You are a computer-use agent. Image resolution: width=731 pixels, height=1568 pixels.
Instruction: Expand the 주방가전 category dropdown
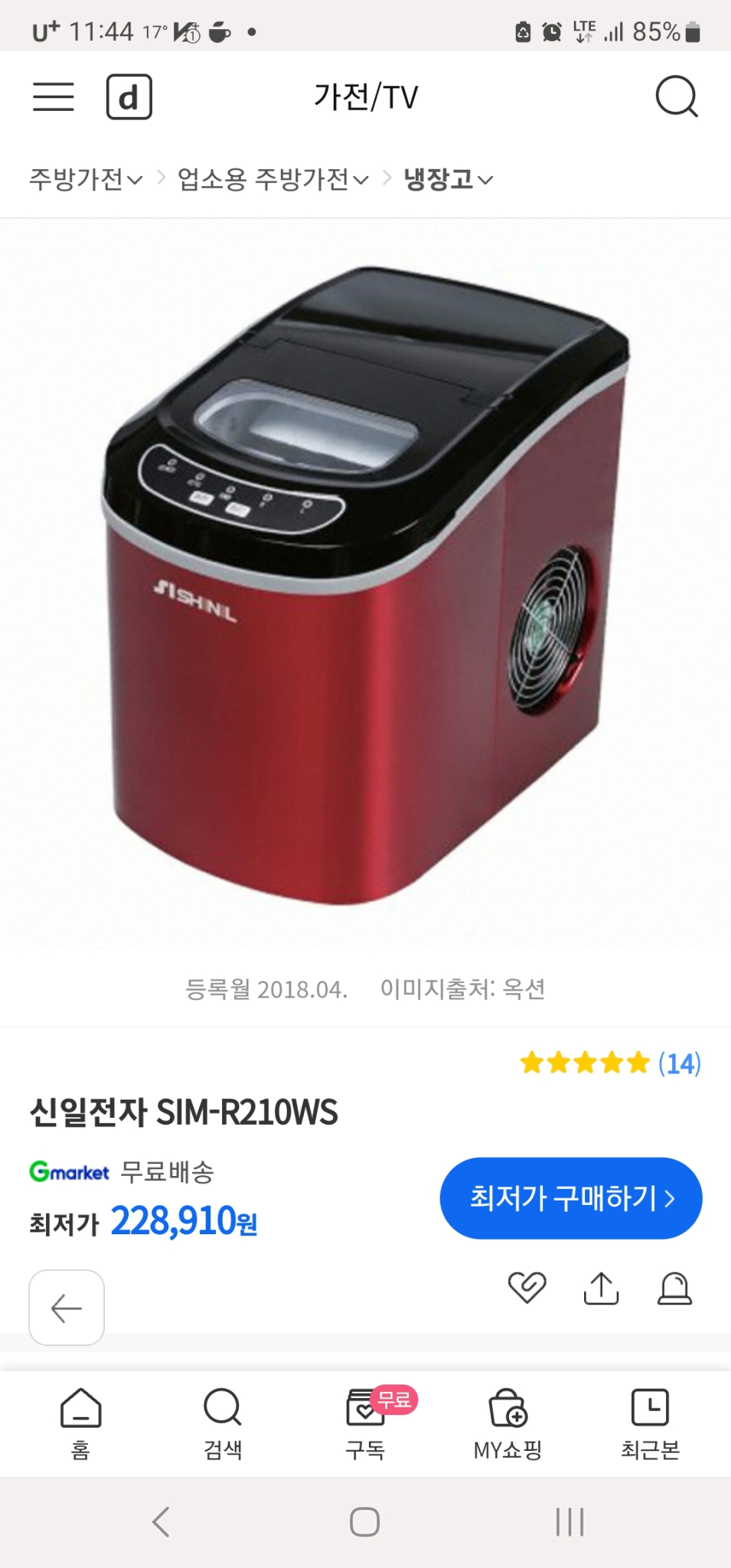pyautogui.click(x=84, y=178)
